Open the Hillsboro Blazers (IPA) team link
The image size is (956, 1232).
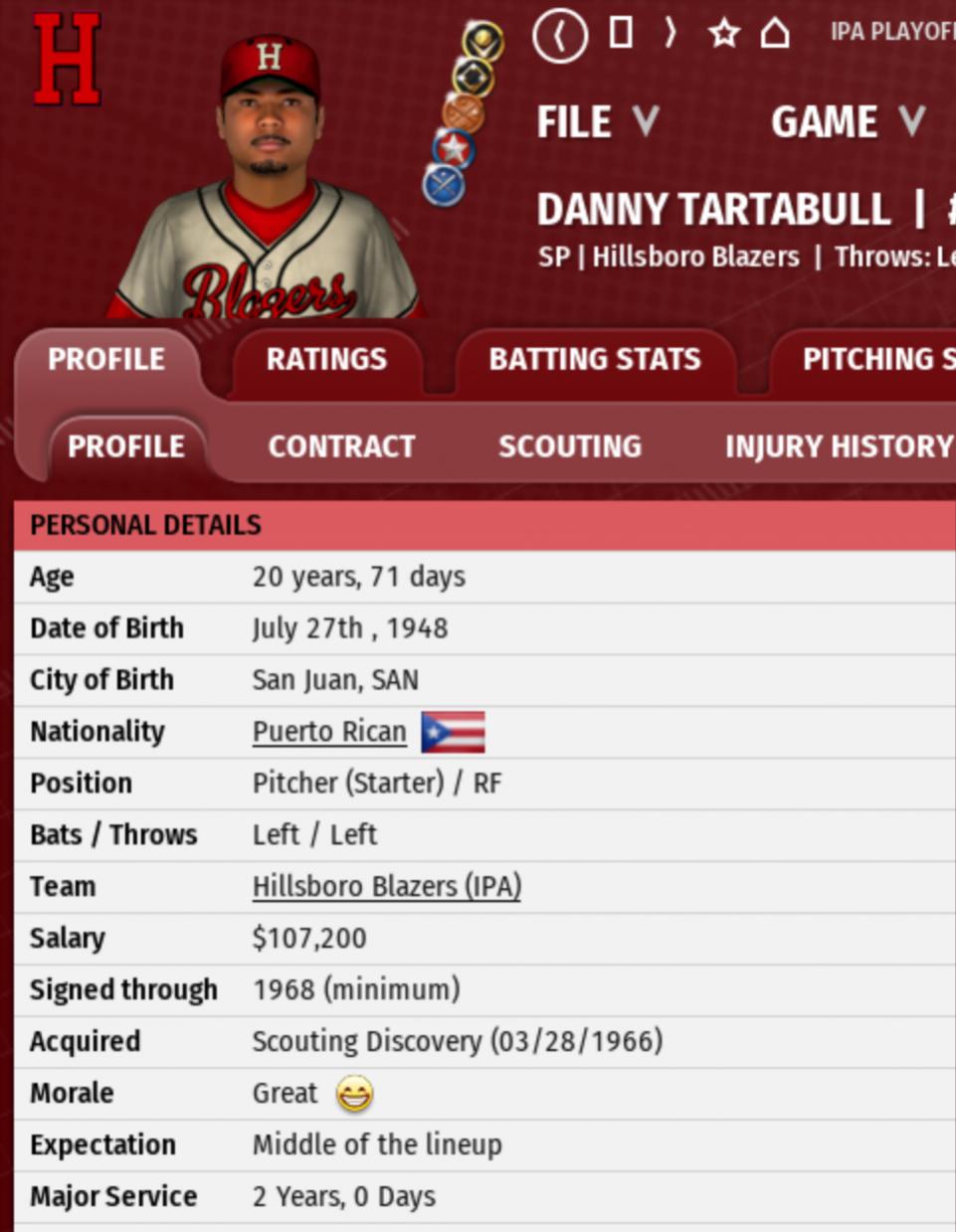386,886
